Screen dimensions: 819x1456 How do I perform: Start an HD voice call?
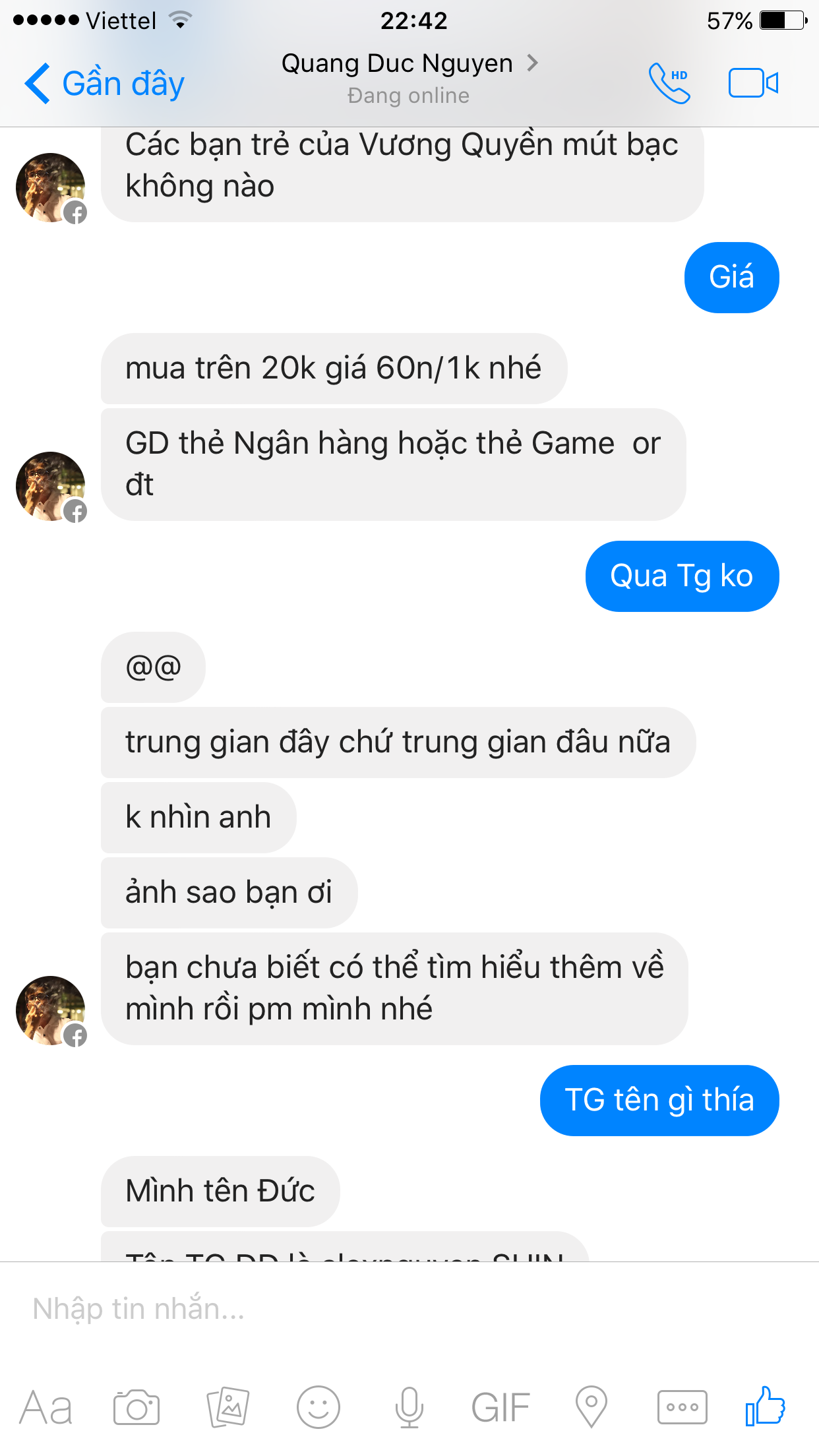[669, 83]
